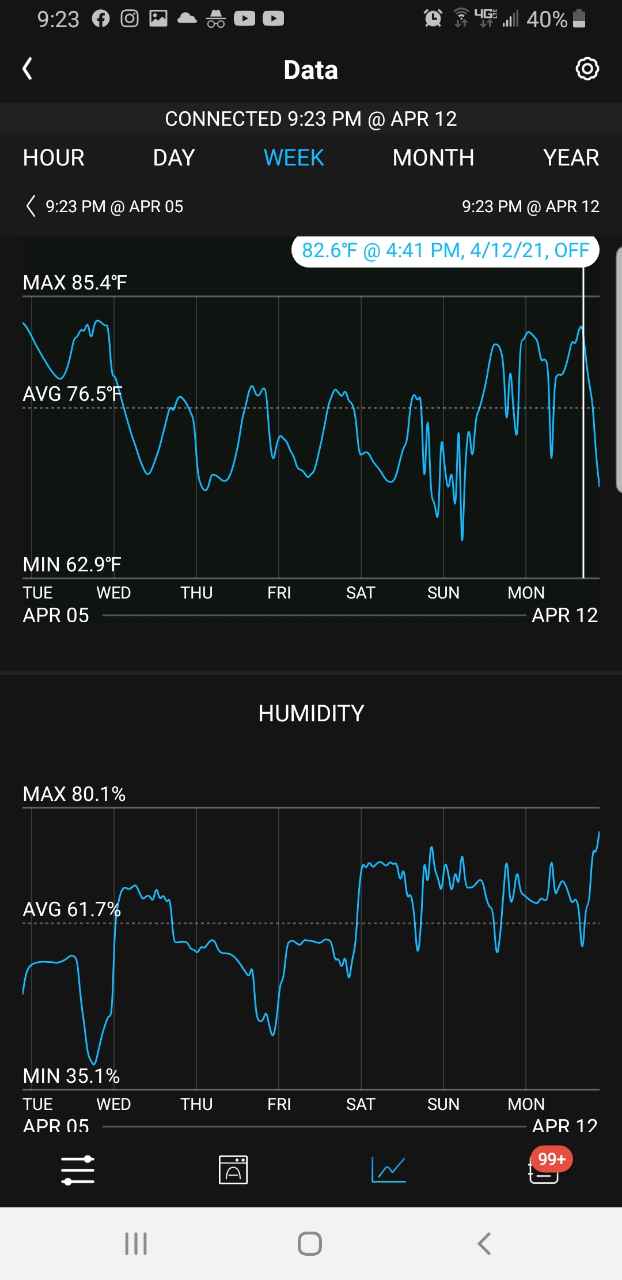Switch to the YEAR view

[571, 157]
